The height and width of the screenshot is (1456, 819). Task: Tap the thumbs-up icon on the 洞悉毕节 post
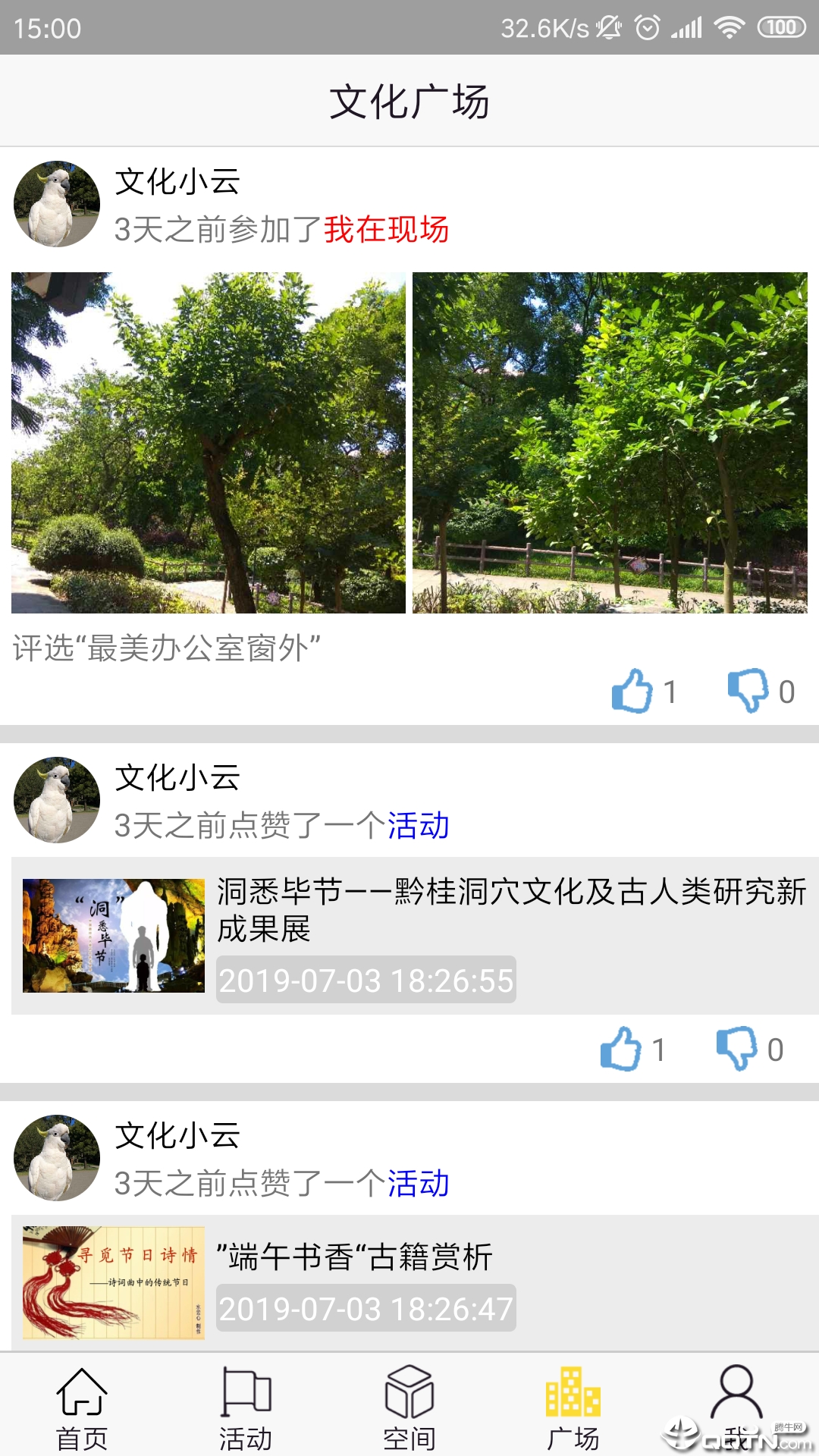coord(620,1050)
